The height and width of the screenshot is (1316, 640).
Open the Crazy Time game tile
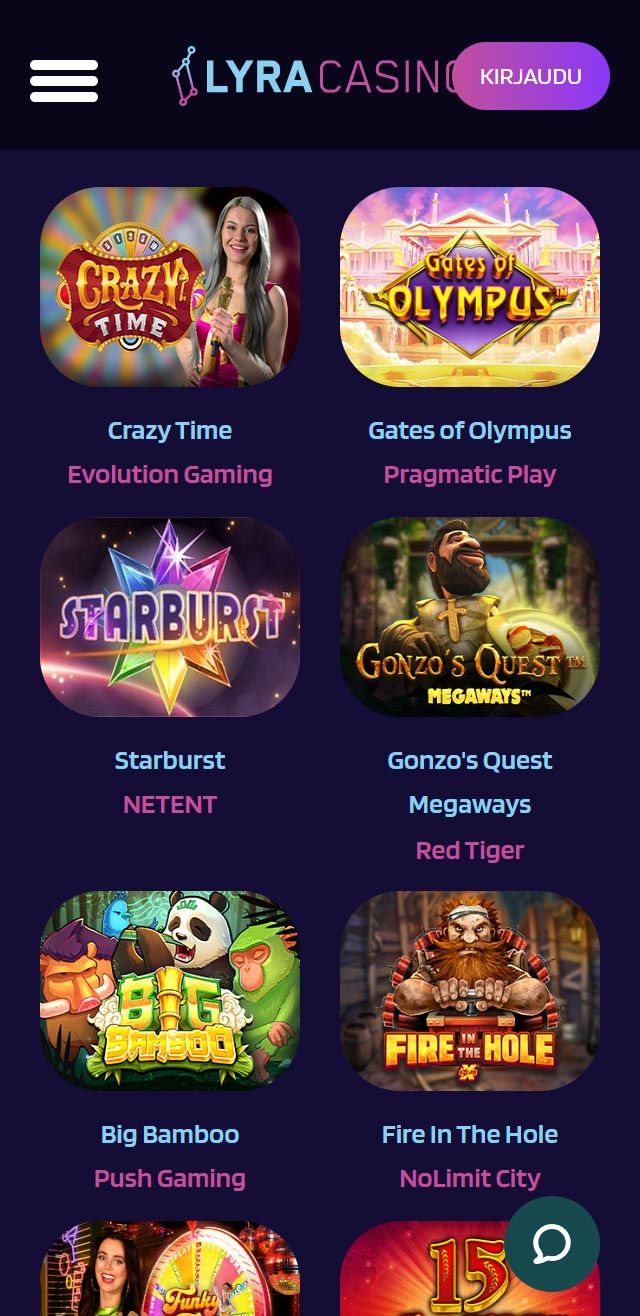(x=170, y=287)
